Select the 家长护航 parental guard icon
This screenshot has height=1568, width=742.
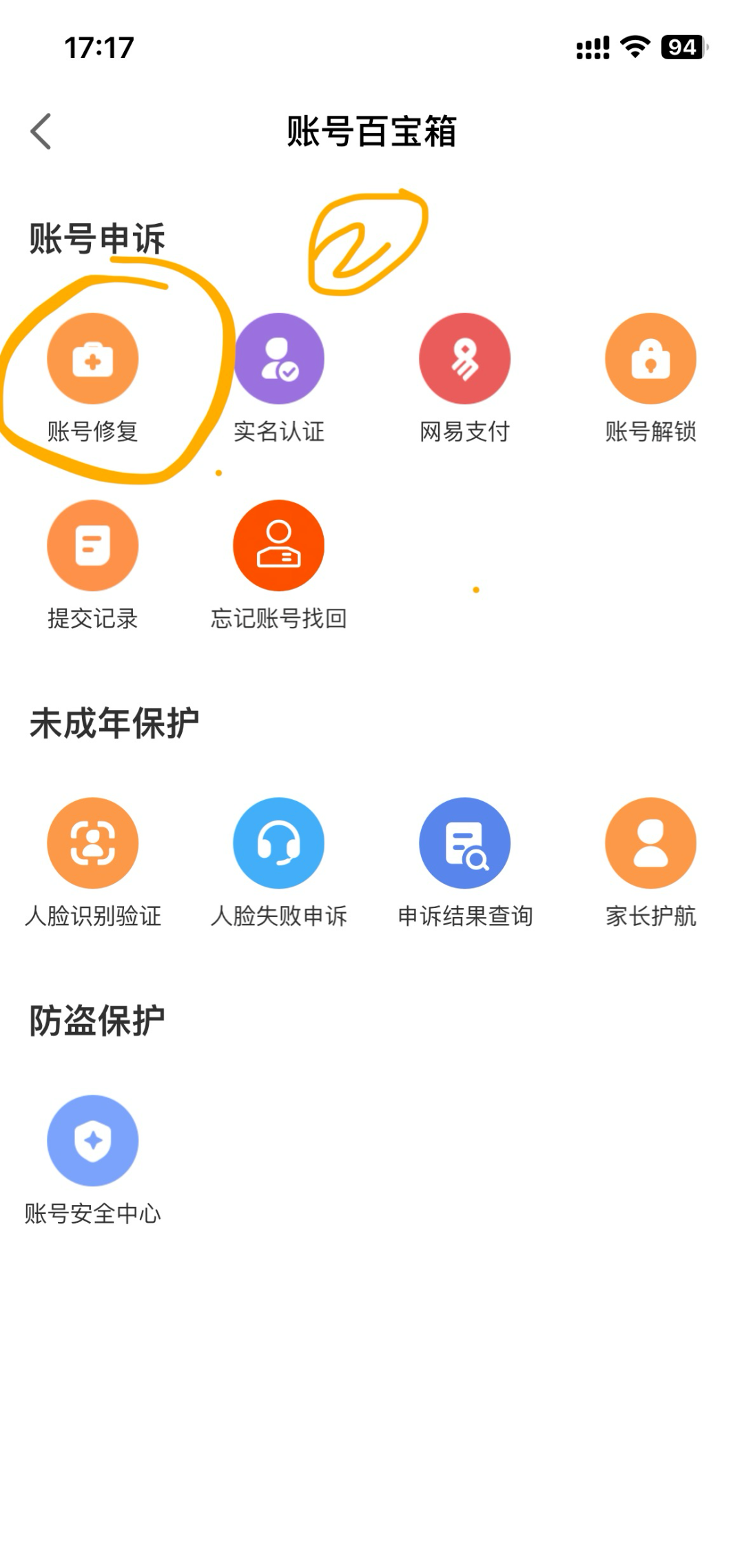tap(650, 842)
